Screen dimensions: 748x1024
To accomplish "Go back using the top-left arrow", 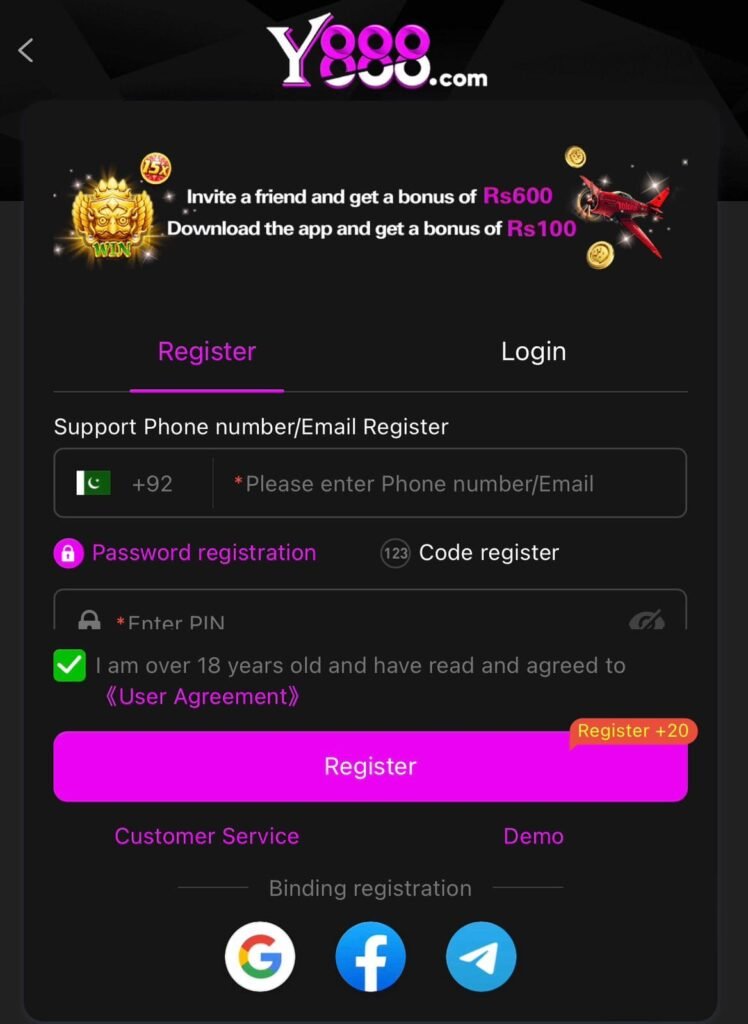I will coord(26,50).
